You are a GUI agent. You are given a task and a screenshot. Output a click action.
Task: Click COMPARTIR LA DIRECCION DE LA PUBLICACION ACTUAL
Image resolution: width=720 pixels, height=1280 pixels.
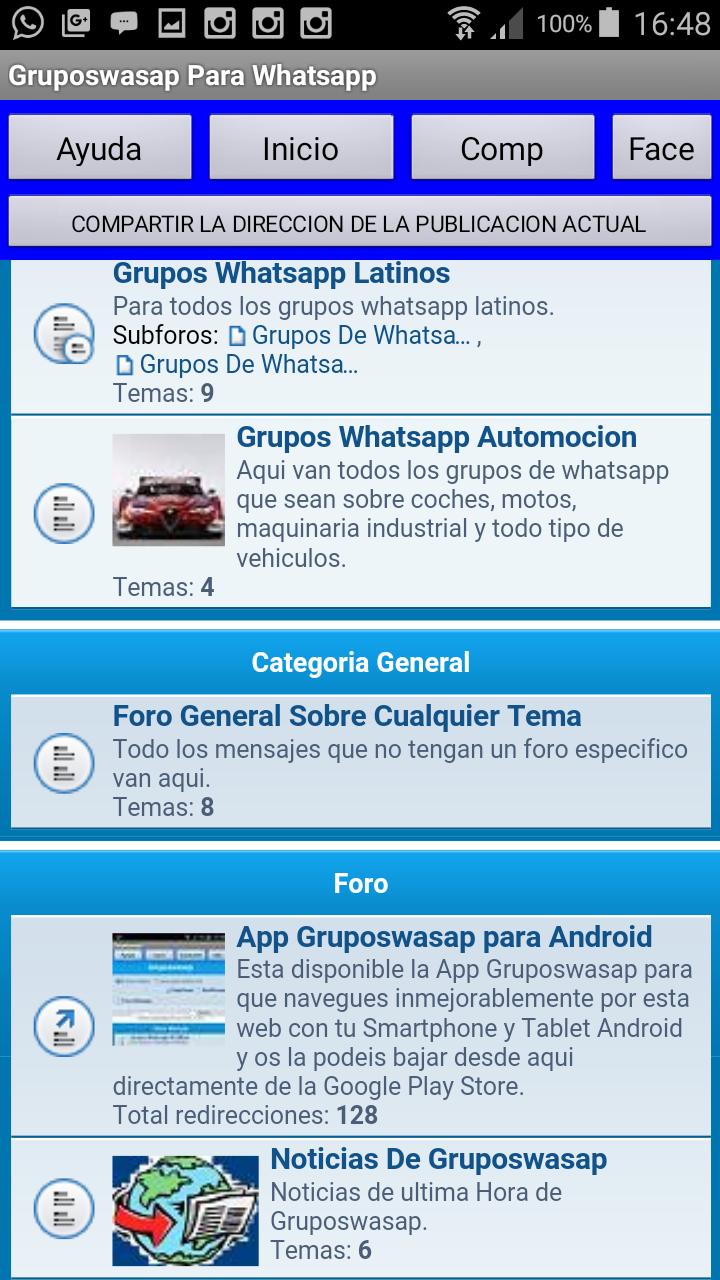(x=360, y=223)
